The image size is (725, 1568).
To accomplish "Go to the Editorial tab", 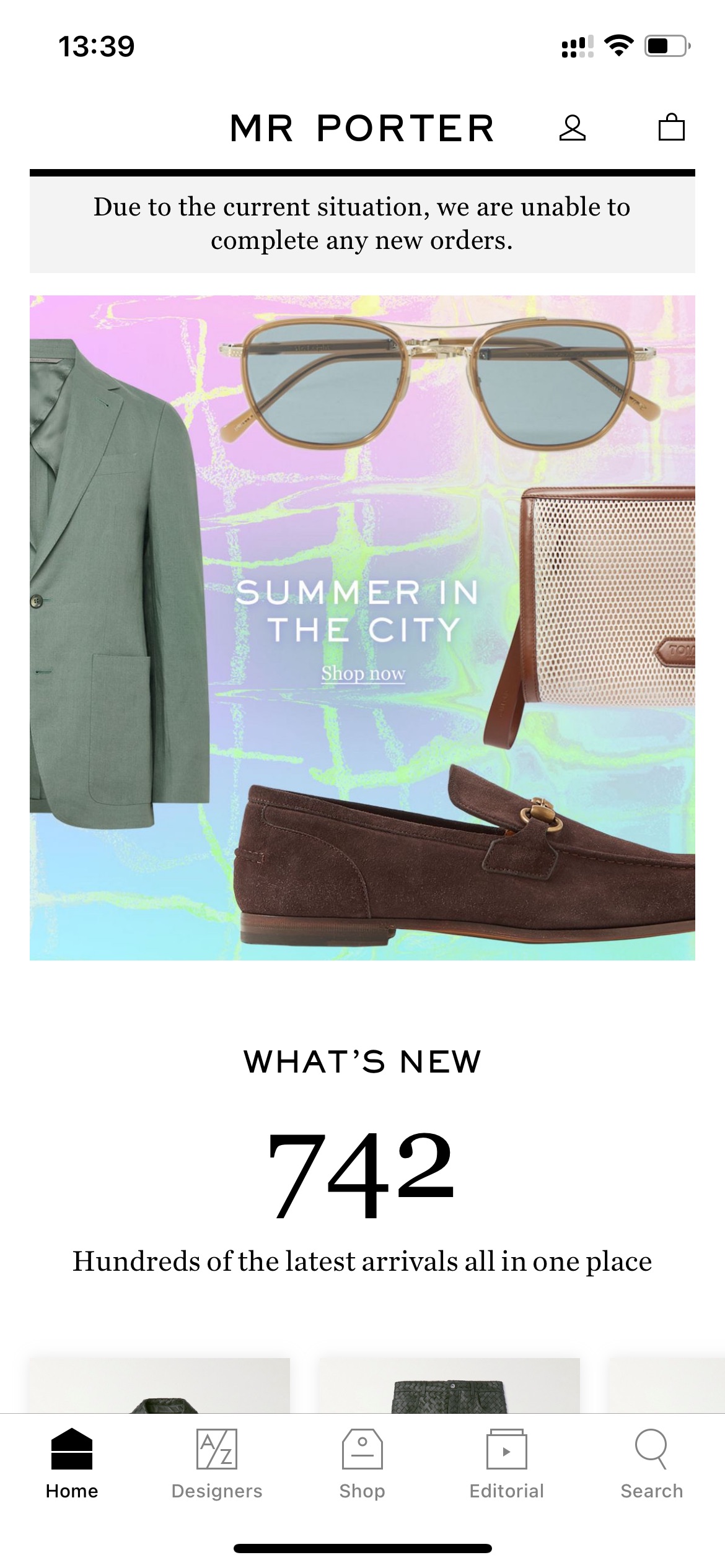I will pyautogui.click(x=507, y=1464).
